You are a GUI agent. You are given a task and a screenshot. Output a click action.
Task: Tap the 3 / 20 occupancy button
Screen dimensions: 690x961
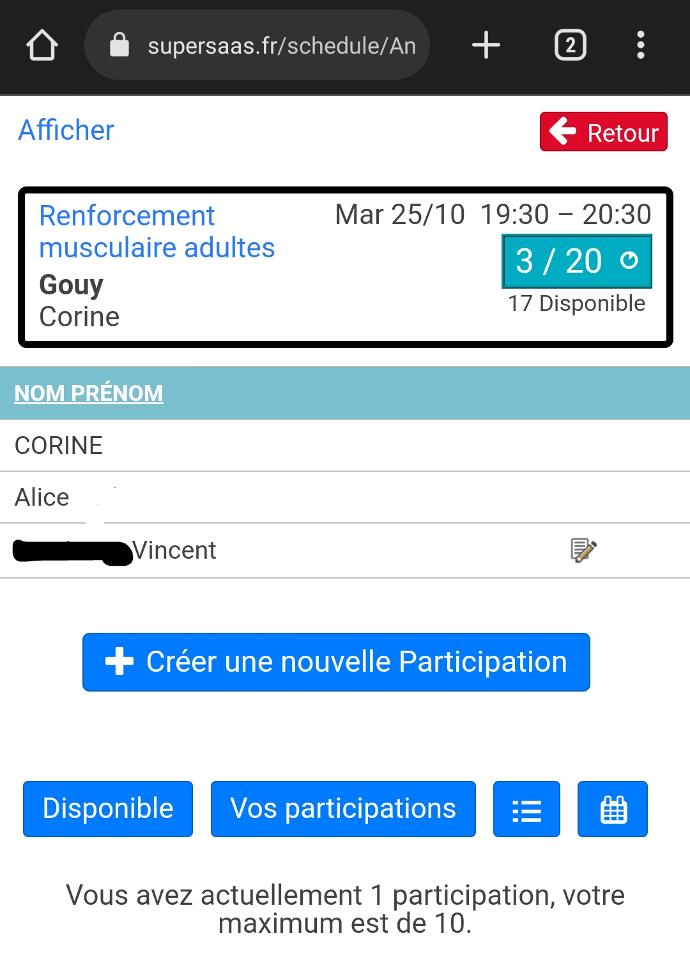click(576, 261)
